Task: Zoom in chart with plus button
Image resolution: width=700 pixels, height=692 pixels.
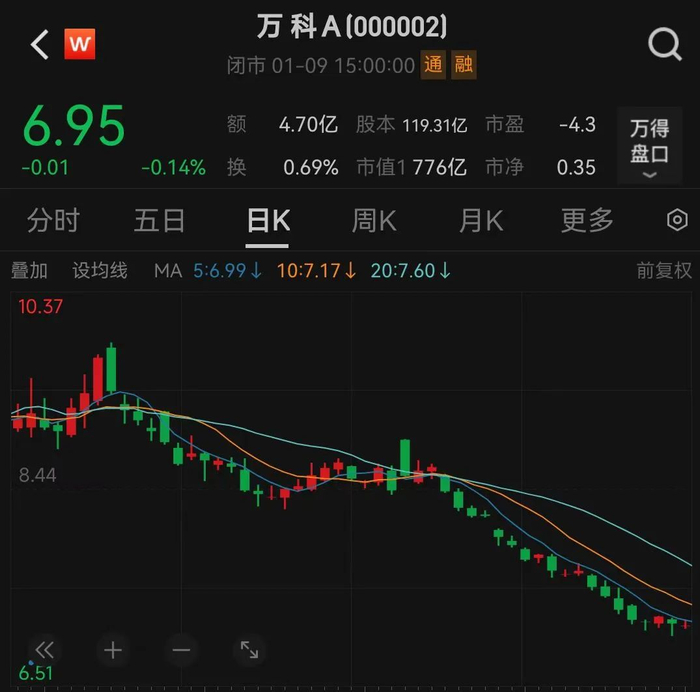Action: [x=113, y=650]
